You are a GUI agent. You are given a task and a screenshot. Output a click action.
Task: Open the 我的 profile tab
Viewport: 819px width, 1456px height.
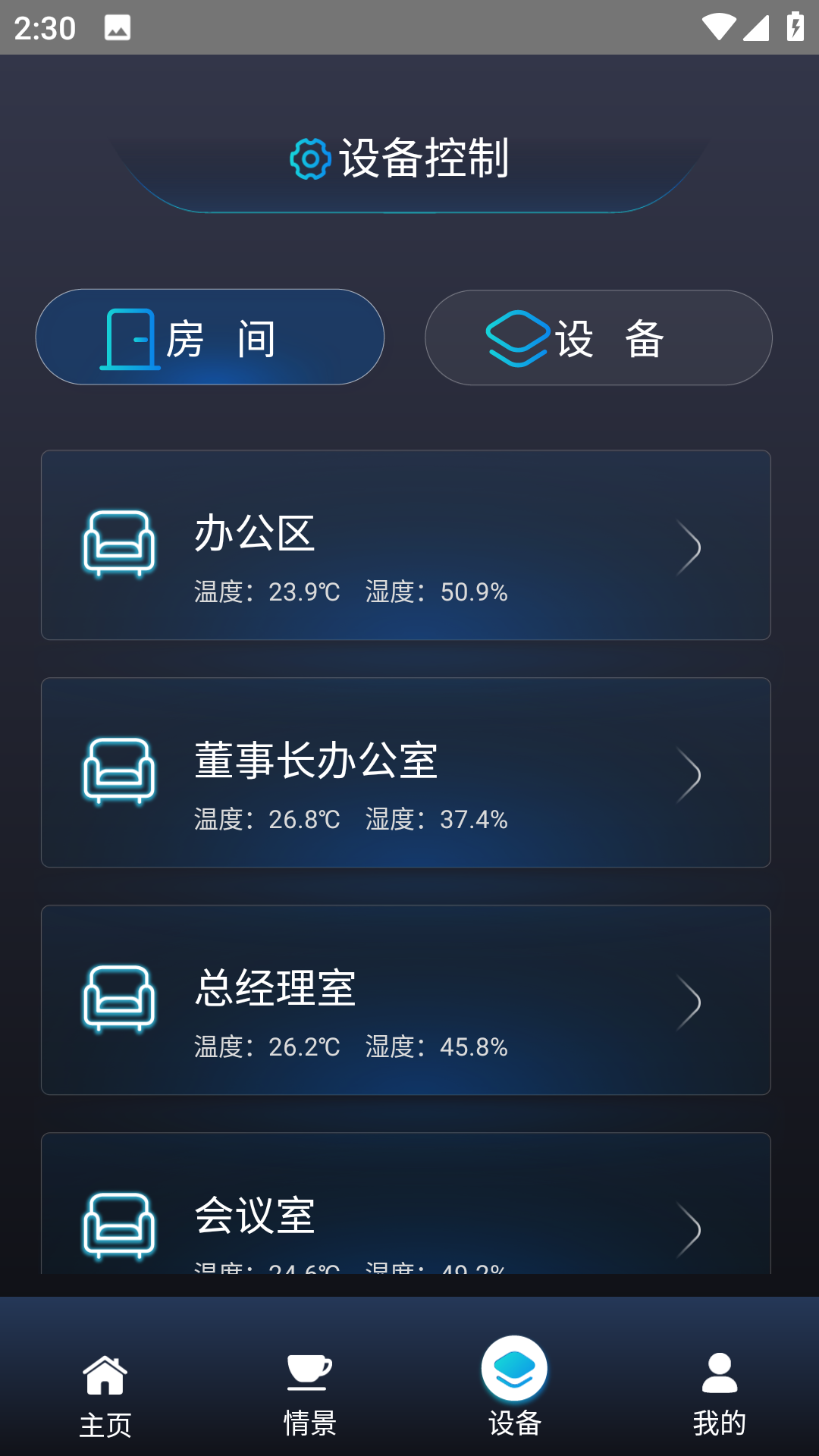[x=719, y=1394]
